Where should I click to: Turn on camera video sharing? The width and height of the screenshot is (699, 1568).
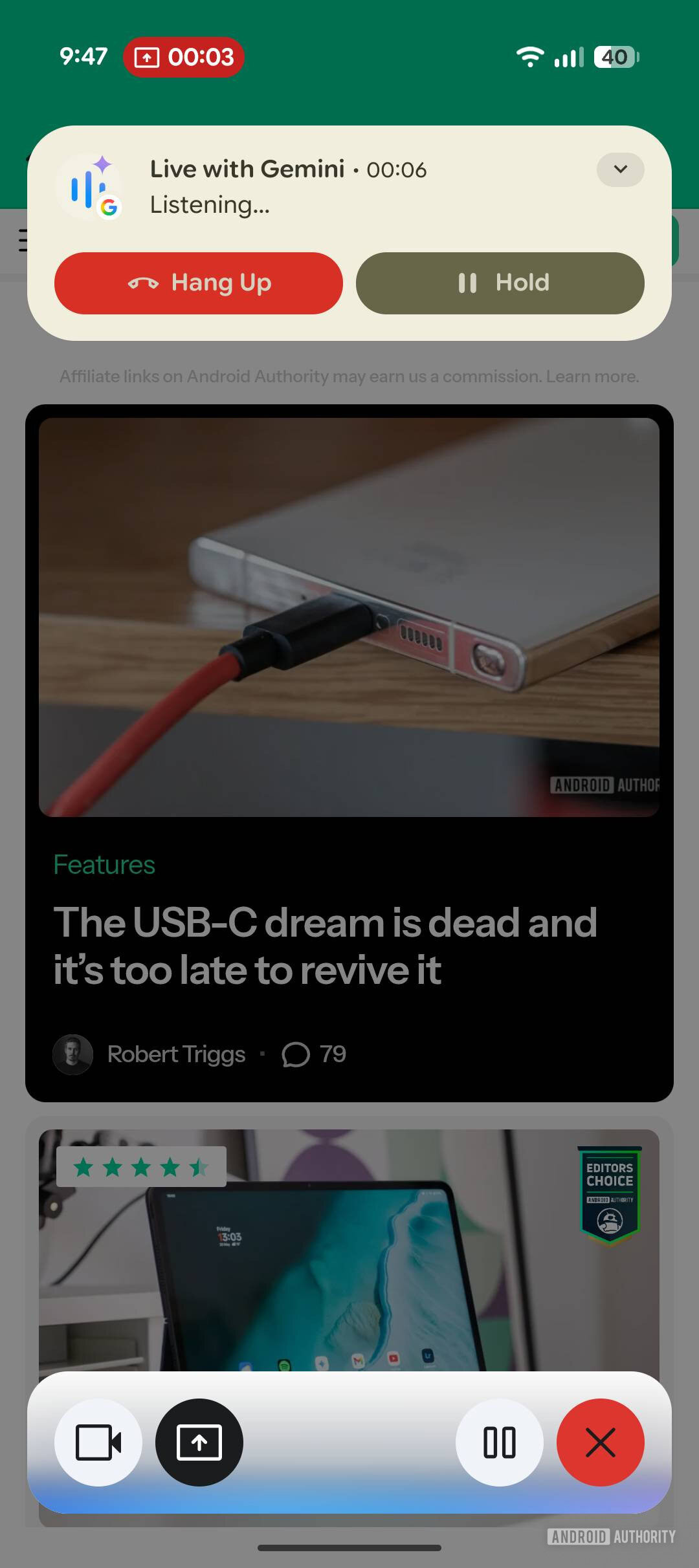point(98,1443)
